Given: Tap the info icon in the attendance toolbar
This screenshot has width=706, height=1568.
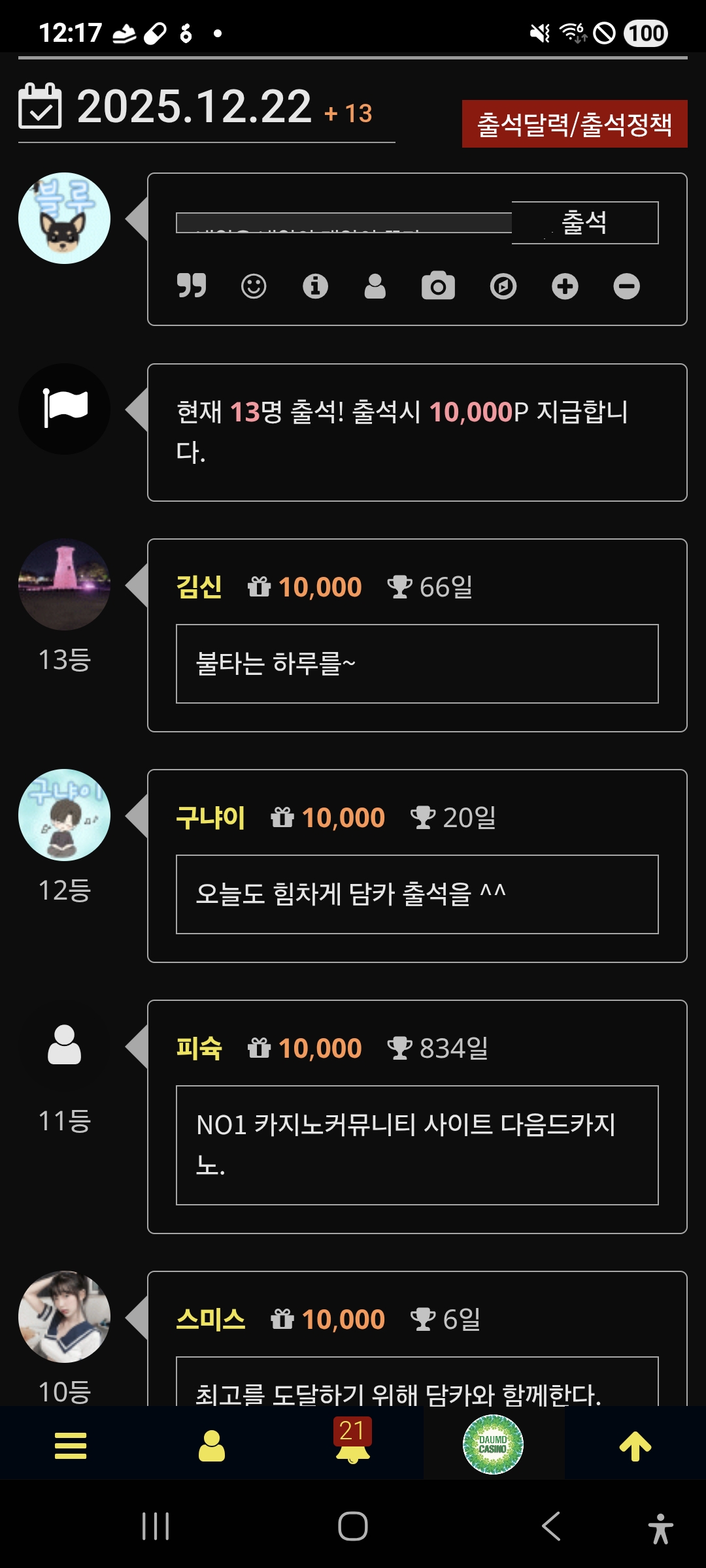Looking at the screenshot, I should point(315,286).
